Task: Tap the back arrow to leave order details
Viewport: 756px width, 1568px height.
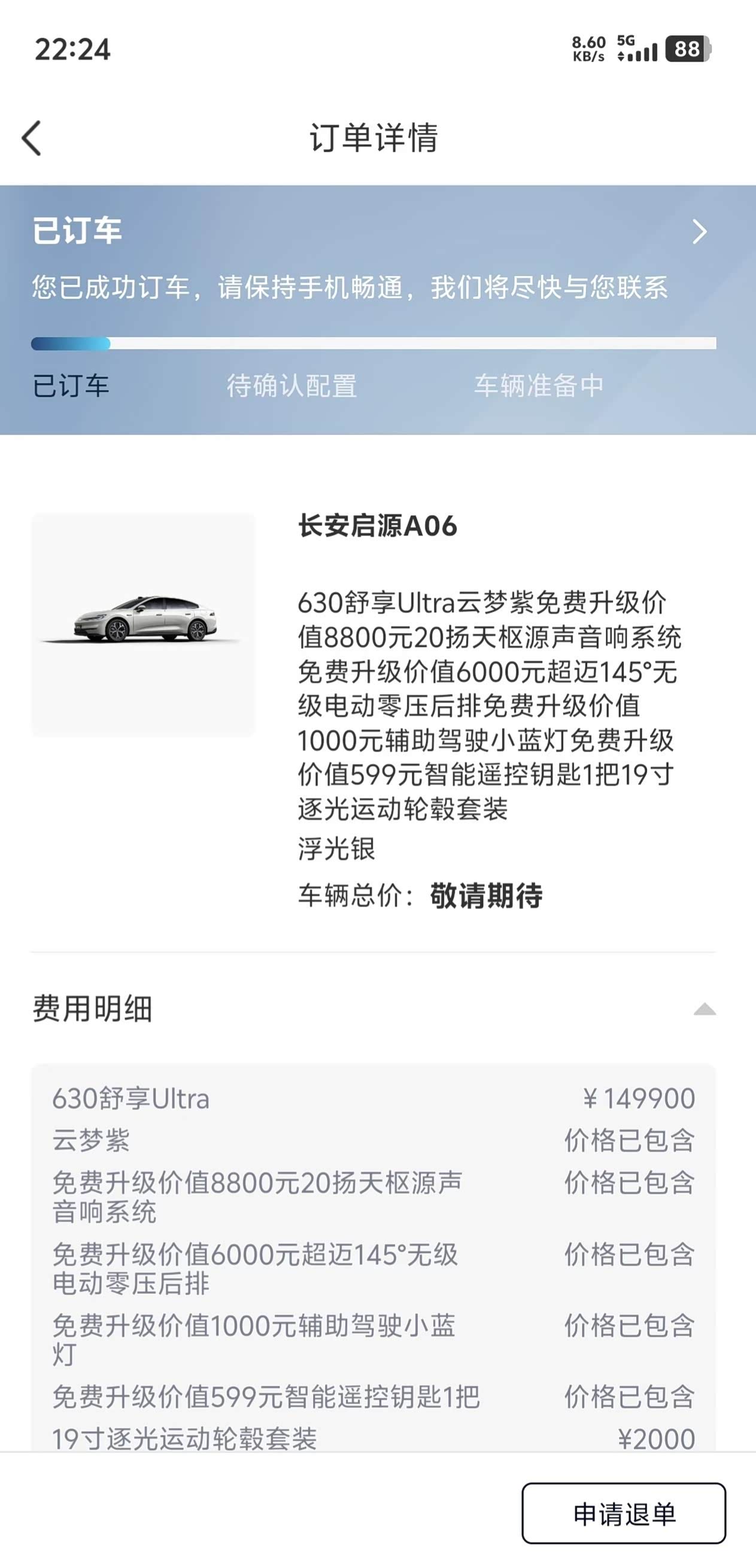Action: click(x=32, y=139)
